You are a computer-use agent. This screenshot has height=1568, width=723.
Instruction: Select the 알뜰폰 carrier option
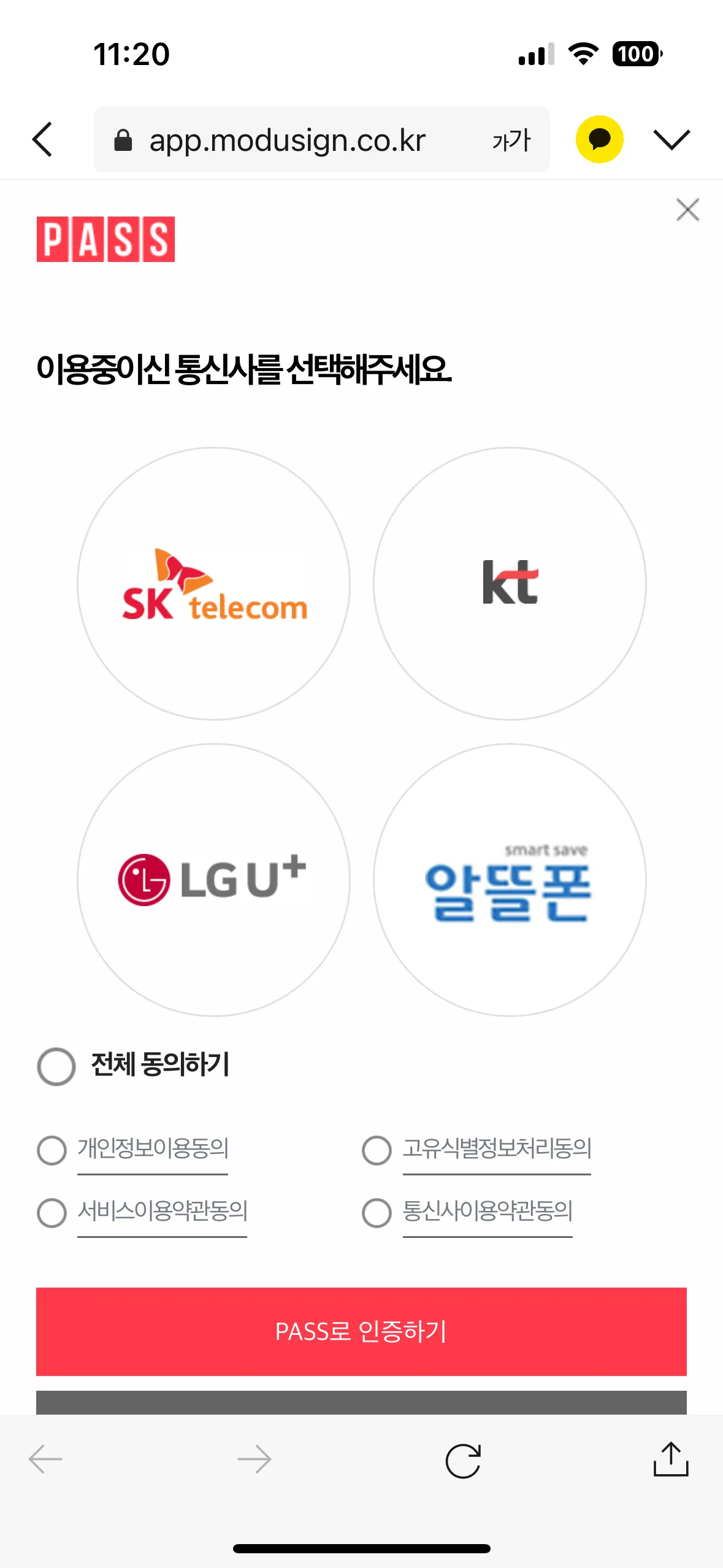tap(510, 880)
